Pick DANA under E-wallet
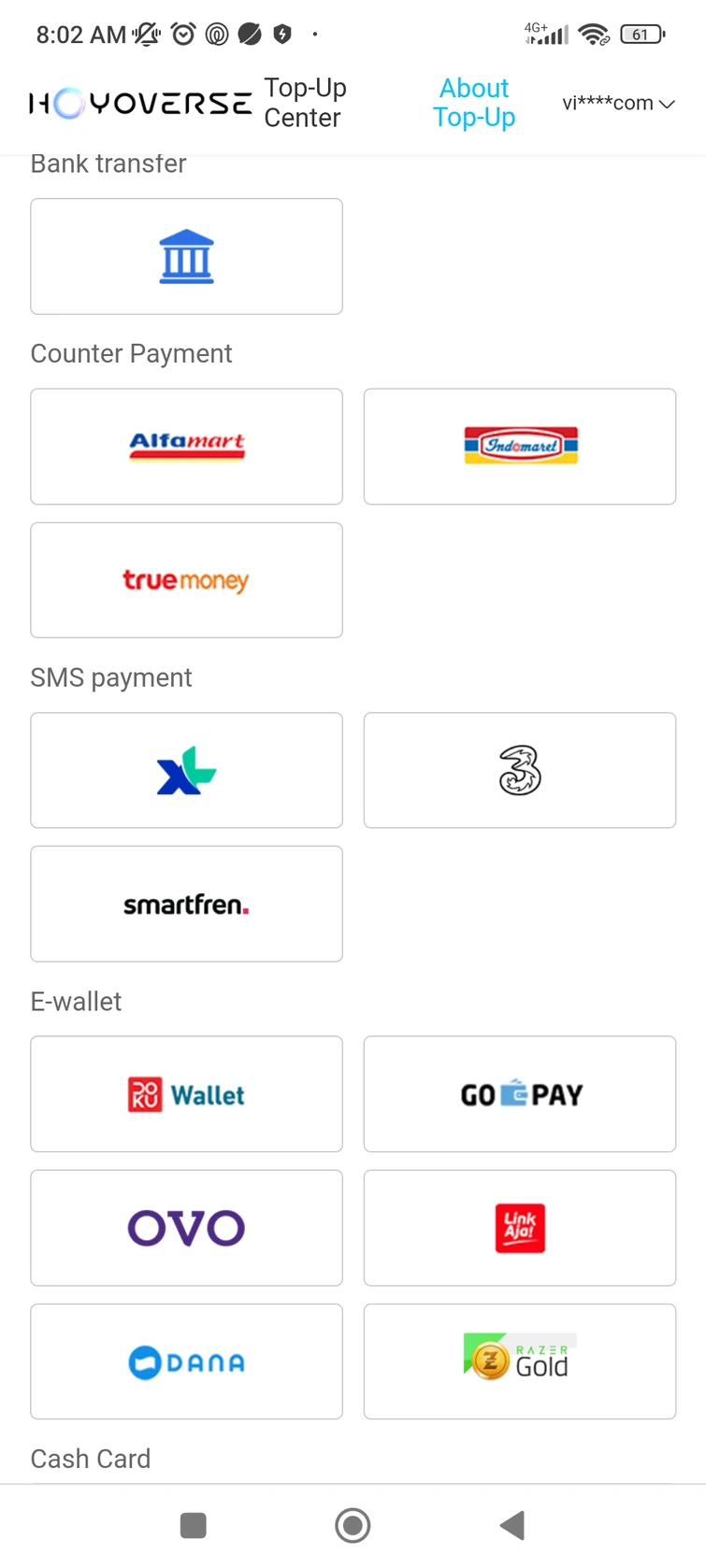 [186, 1361]
